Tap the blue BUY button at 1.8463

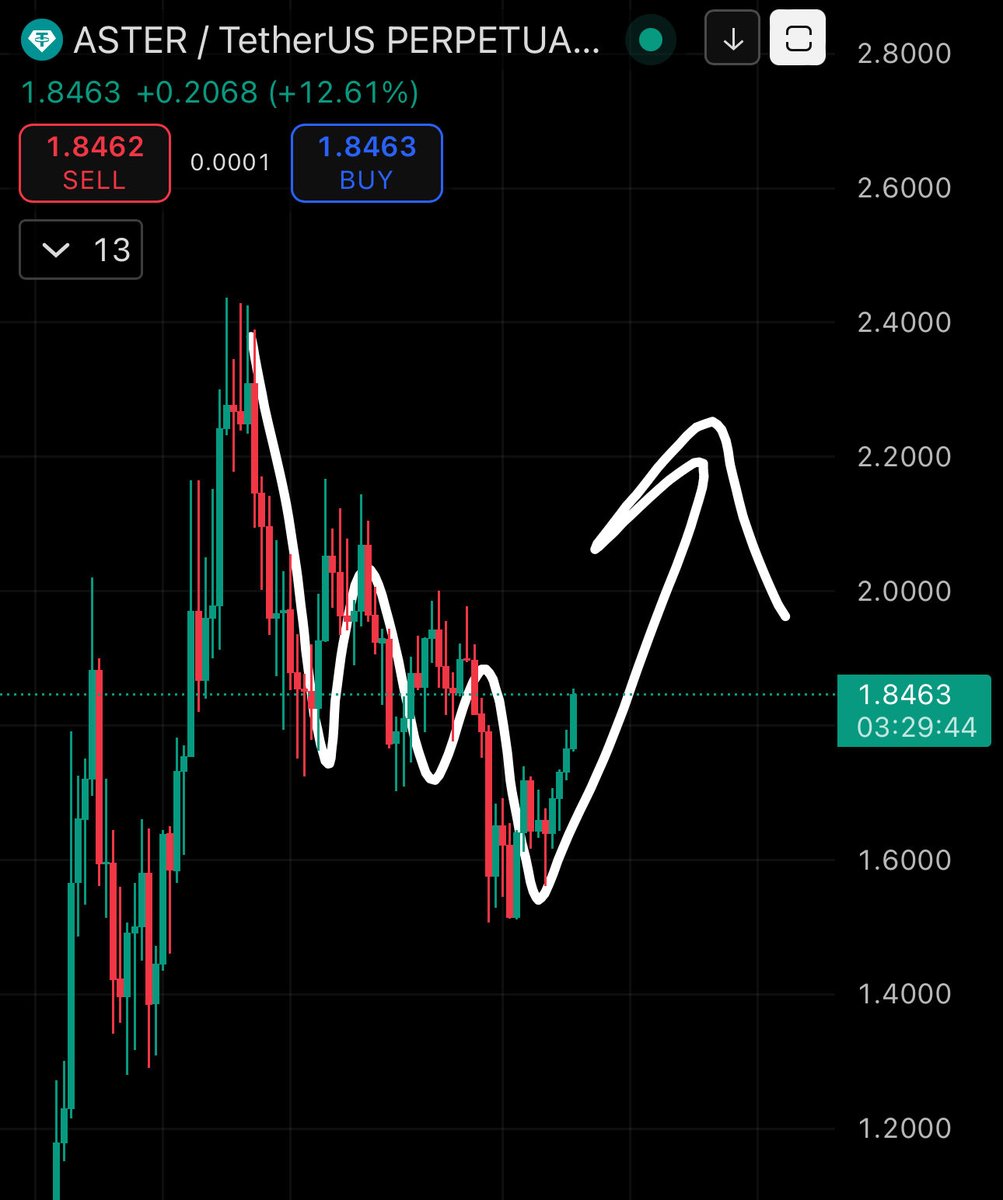[x=366, y=163]
